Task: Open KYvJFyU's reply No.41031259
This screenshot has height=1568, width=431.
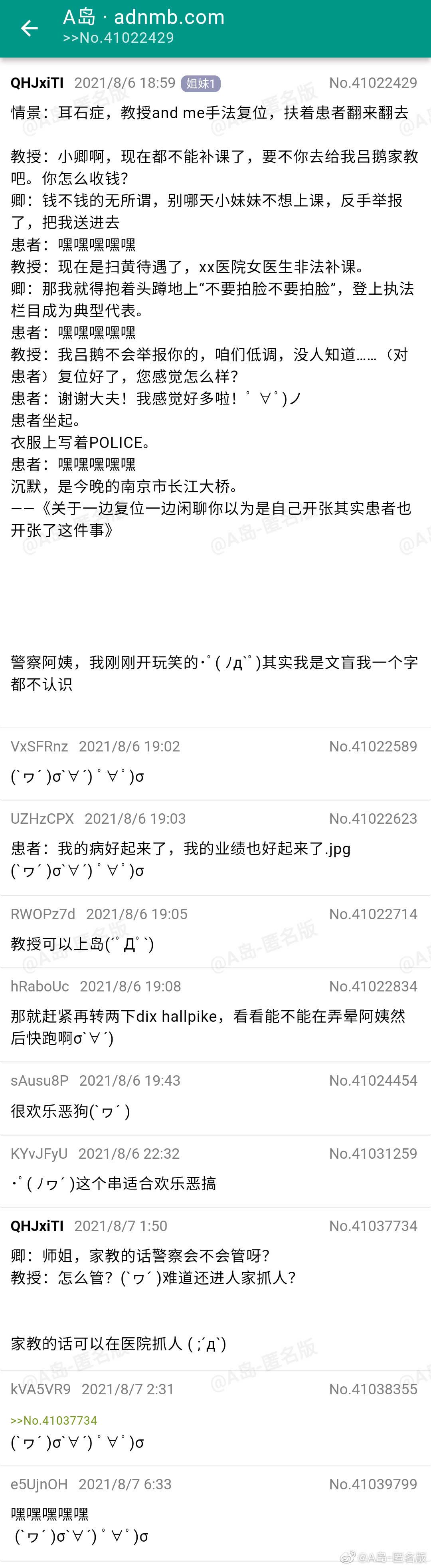Action: coord(215,1172)
